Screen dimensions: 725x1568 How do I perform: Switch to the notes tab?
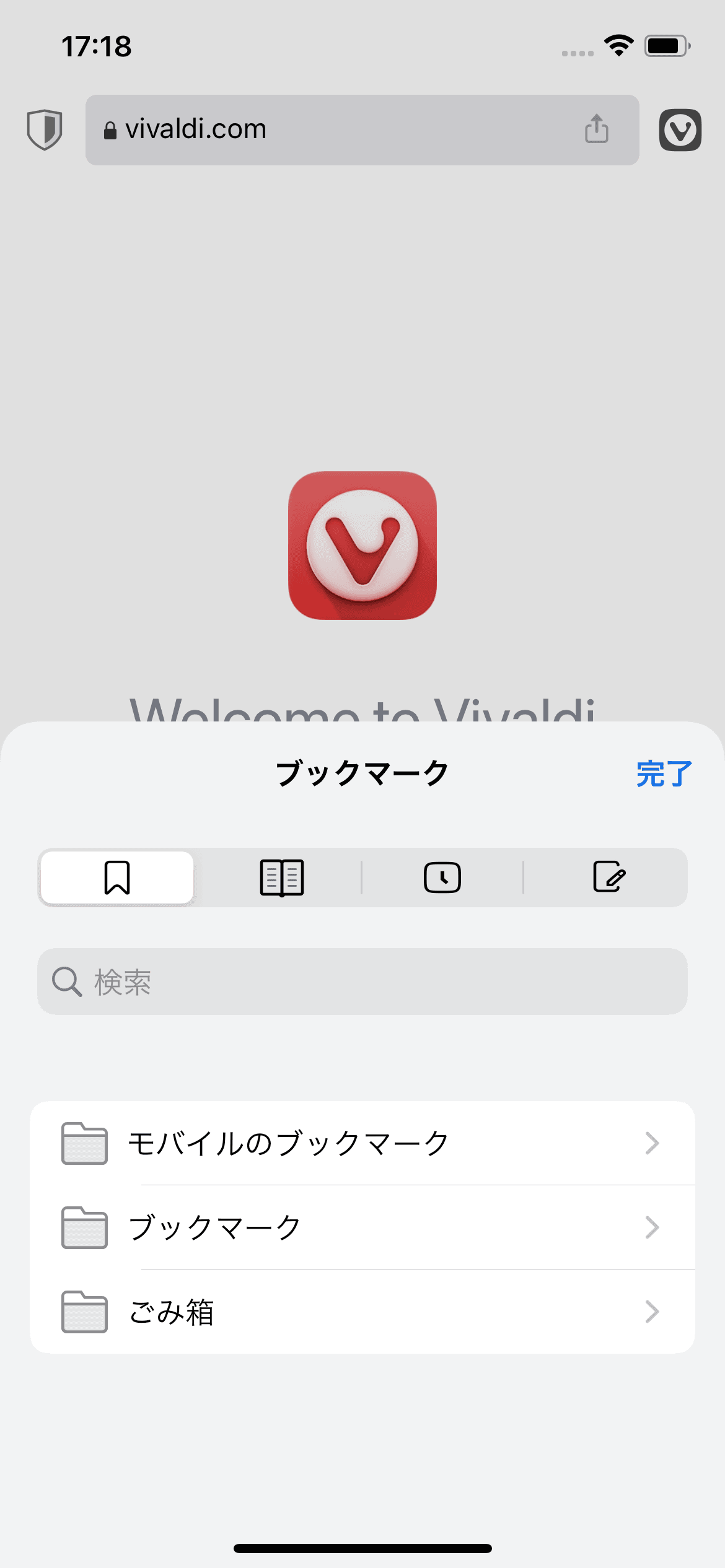click(x=609, y=878)
